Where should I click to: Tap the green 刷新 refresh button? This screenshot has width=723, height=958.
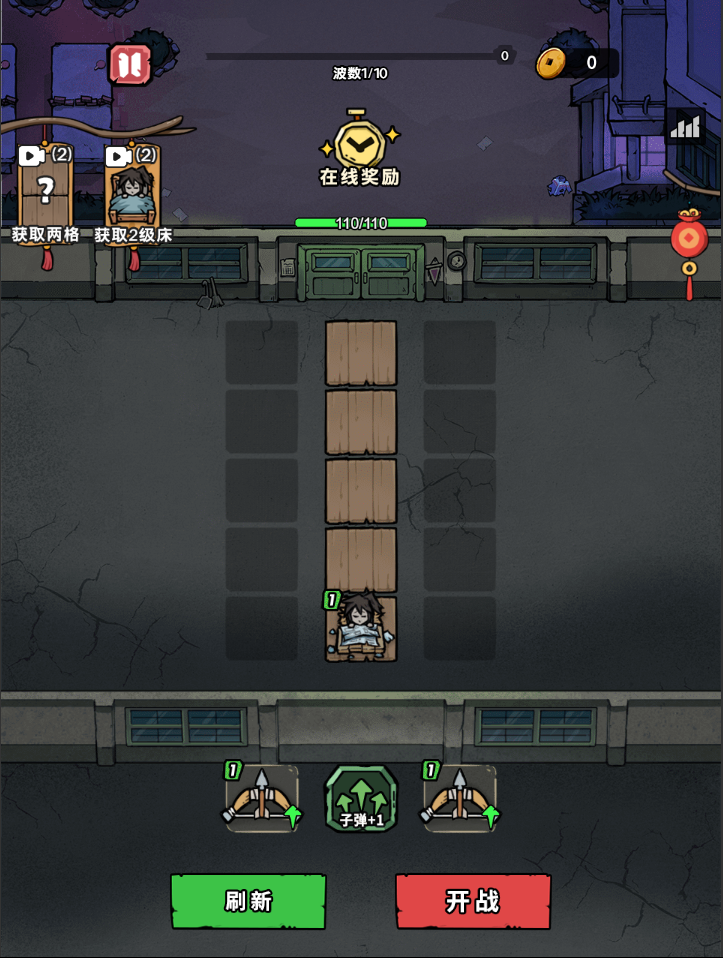pos(248,901)
